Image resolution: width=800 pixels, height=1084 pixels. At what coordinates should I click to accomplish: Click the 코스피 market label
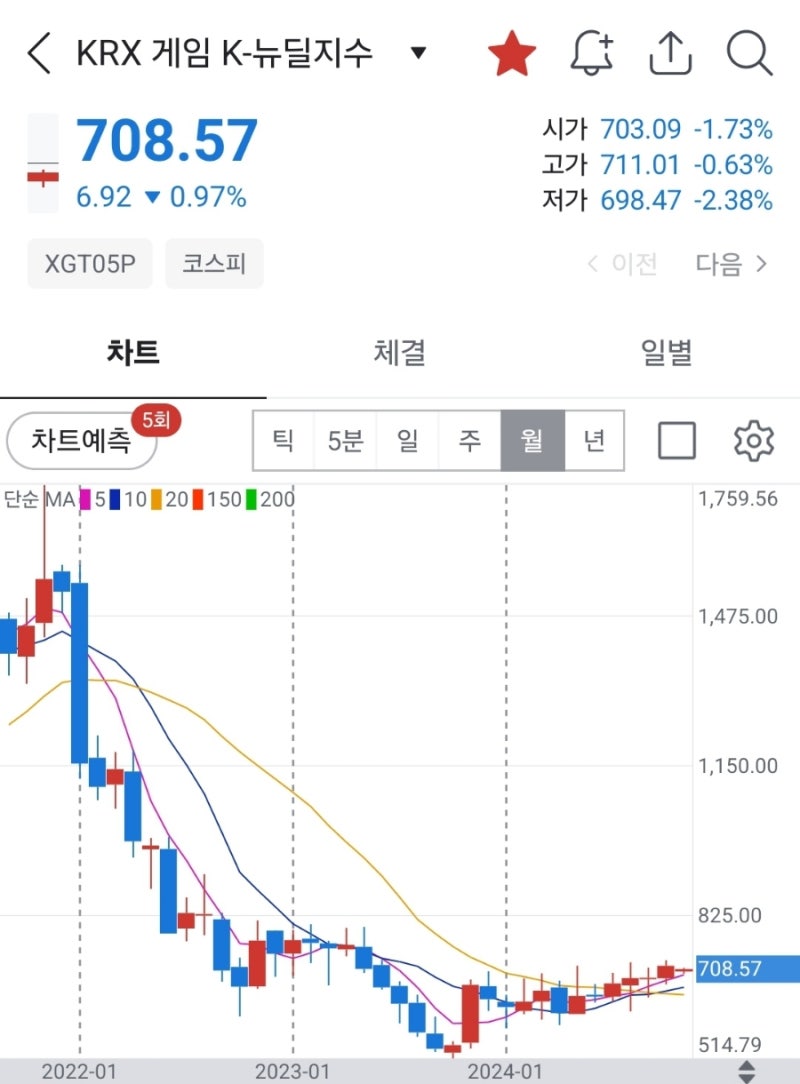(x=214, y=263)
